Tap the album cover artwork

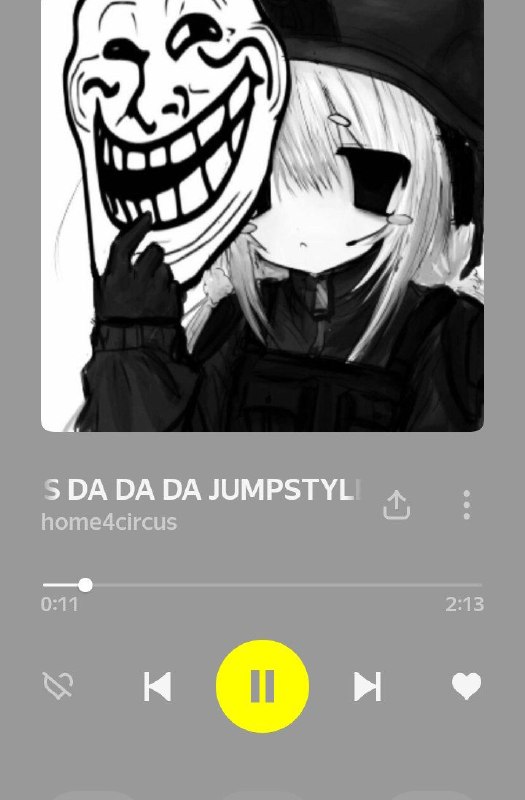pyautogui.click(x=262, y=216)
